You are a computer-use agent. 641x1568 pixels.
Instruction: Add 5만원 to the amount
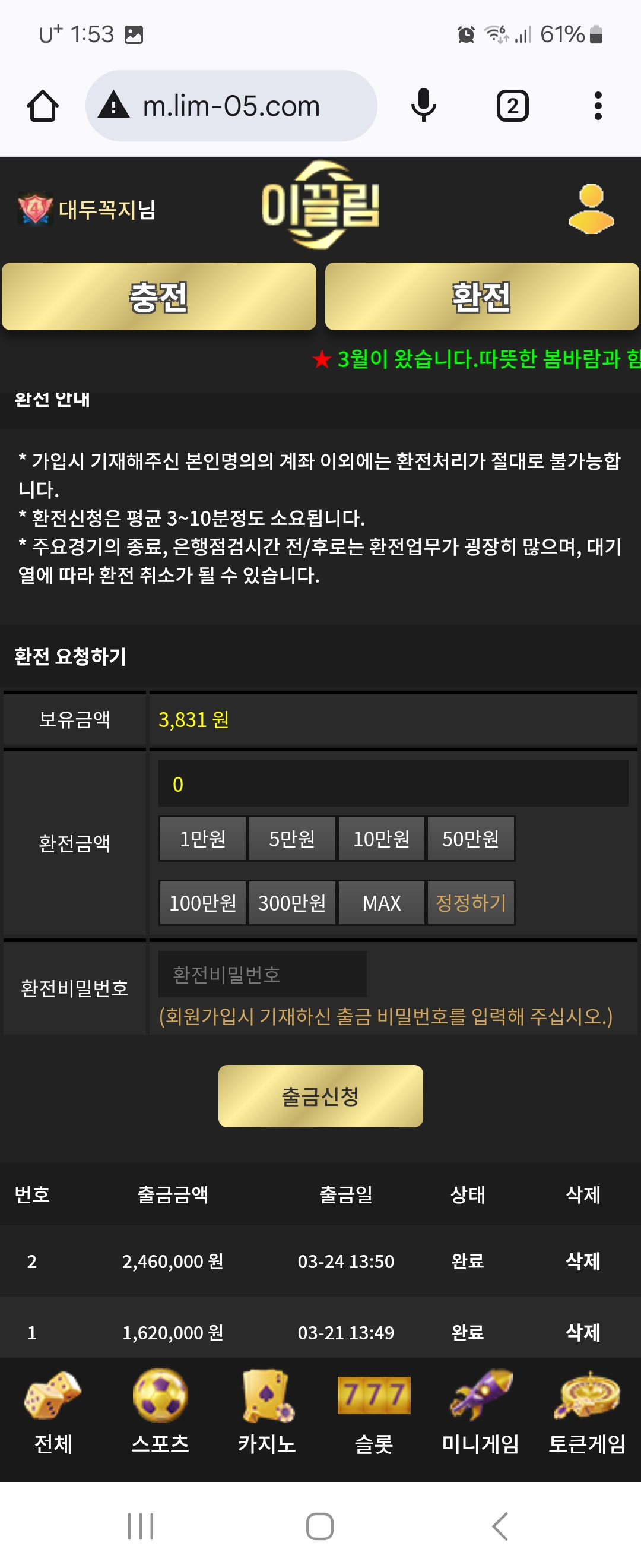tap(292, 839)
